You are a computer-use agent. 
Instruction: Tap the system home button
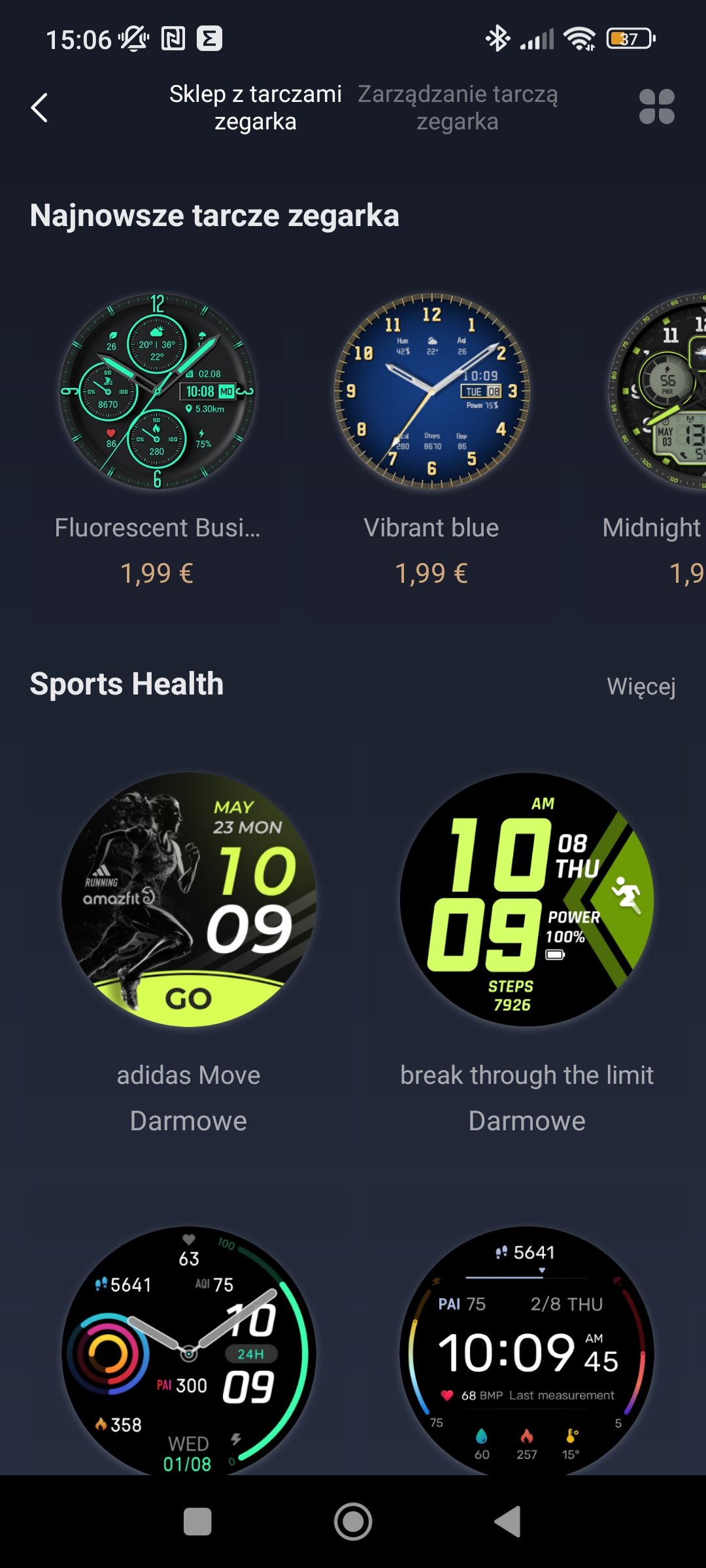pyautogui.click(x=353, y=1522)
